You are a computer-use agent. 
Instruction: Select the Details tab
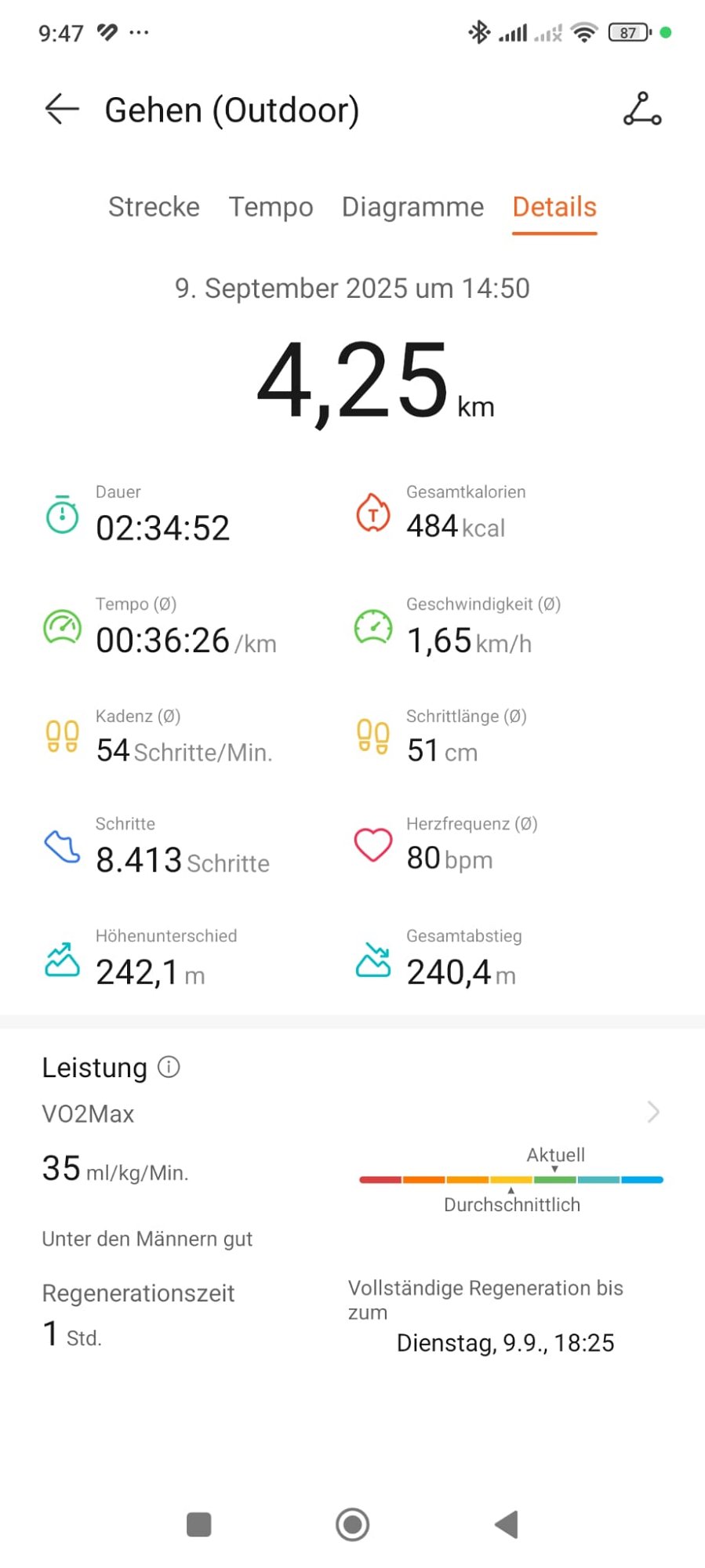click(x=554, y=207)
